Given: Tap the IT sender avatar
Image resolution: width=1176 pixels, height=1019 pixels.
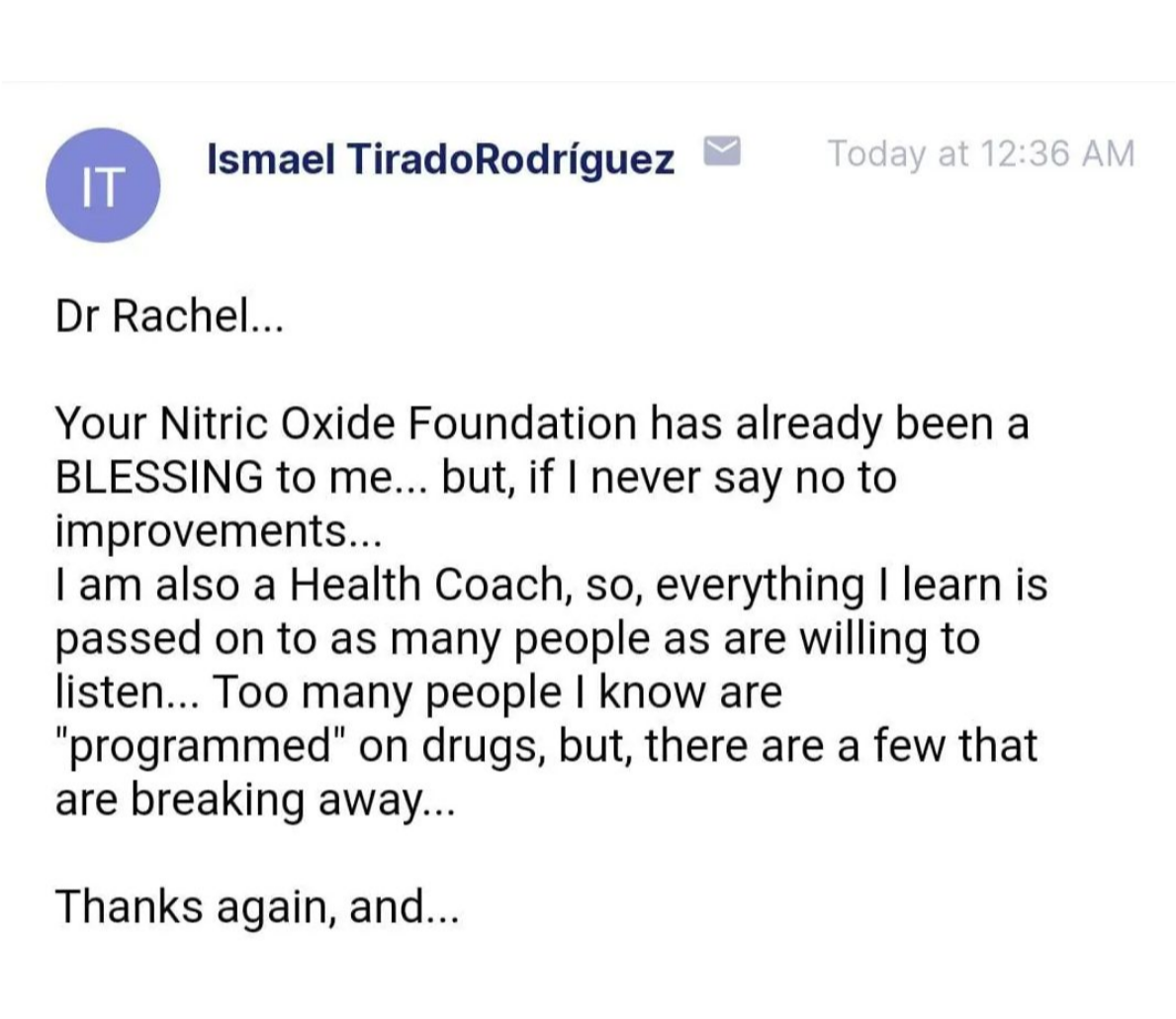Looking at the screenshot, I should [104, 186].
